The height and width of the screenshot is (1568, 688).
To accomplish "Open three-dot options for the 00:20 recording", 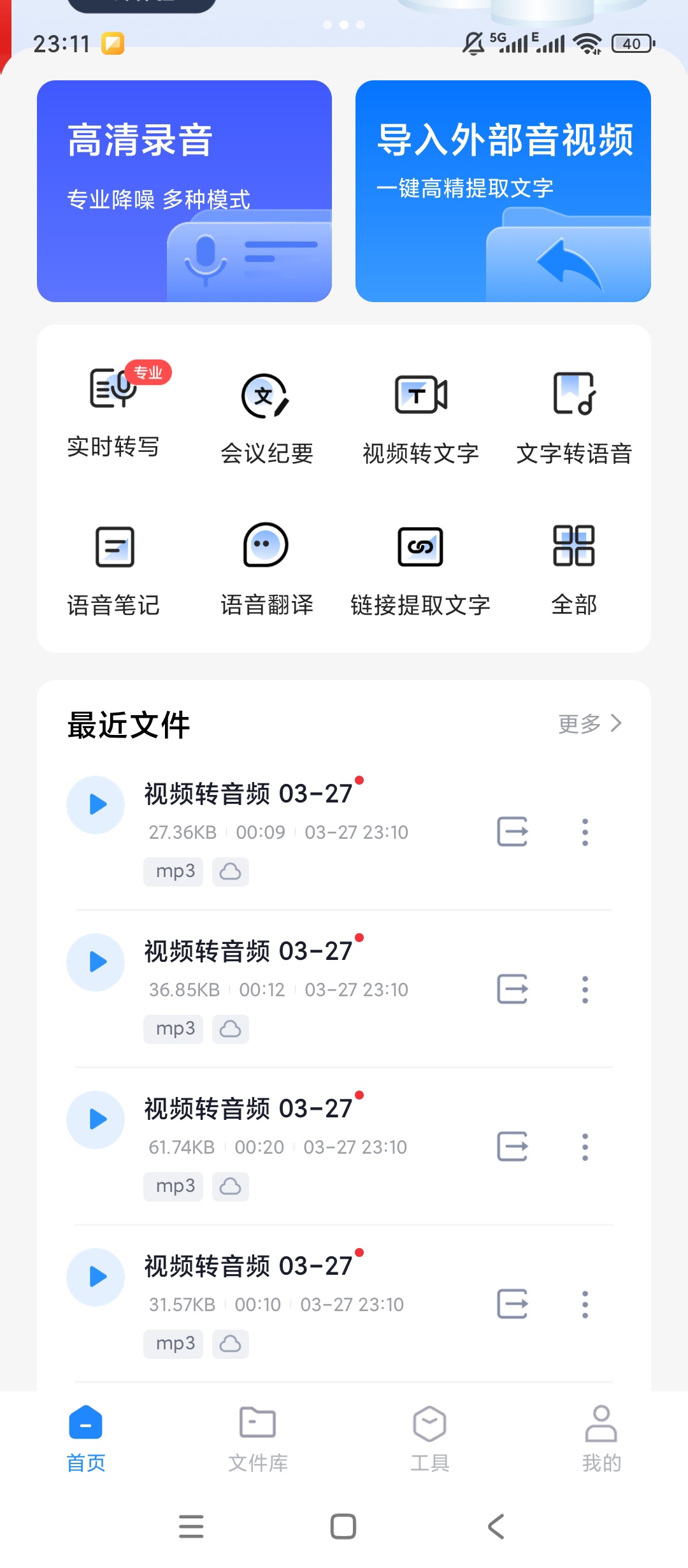I will click(x=585, y=1147).
